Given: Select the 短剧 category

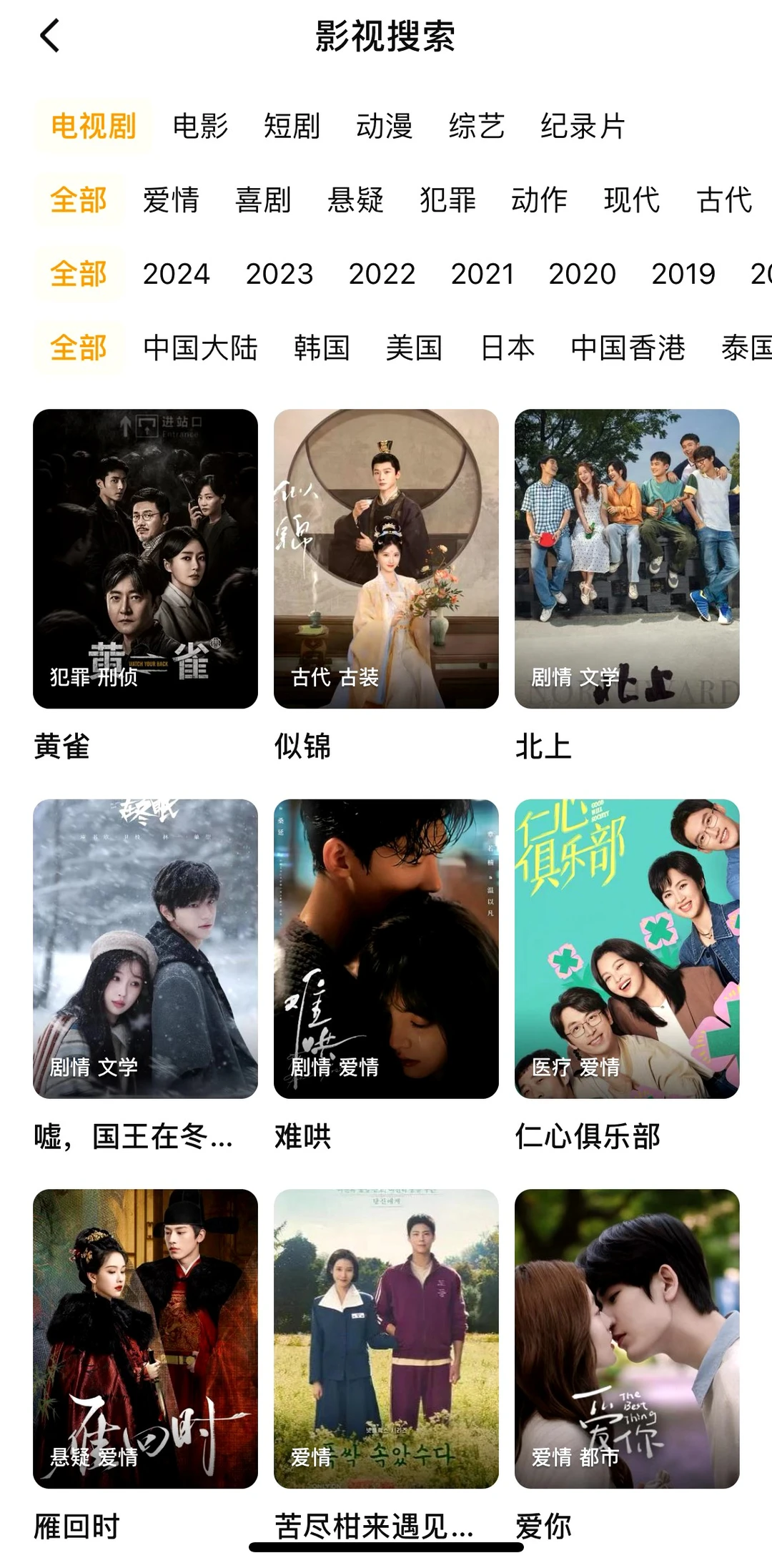Looking at the screenshot, I should pos(292,127).
